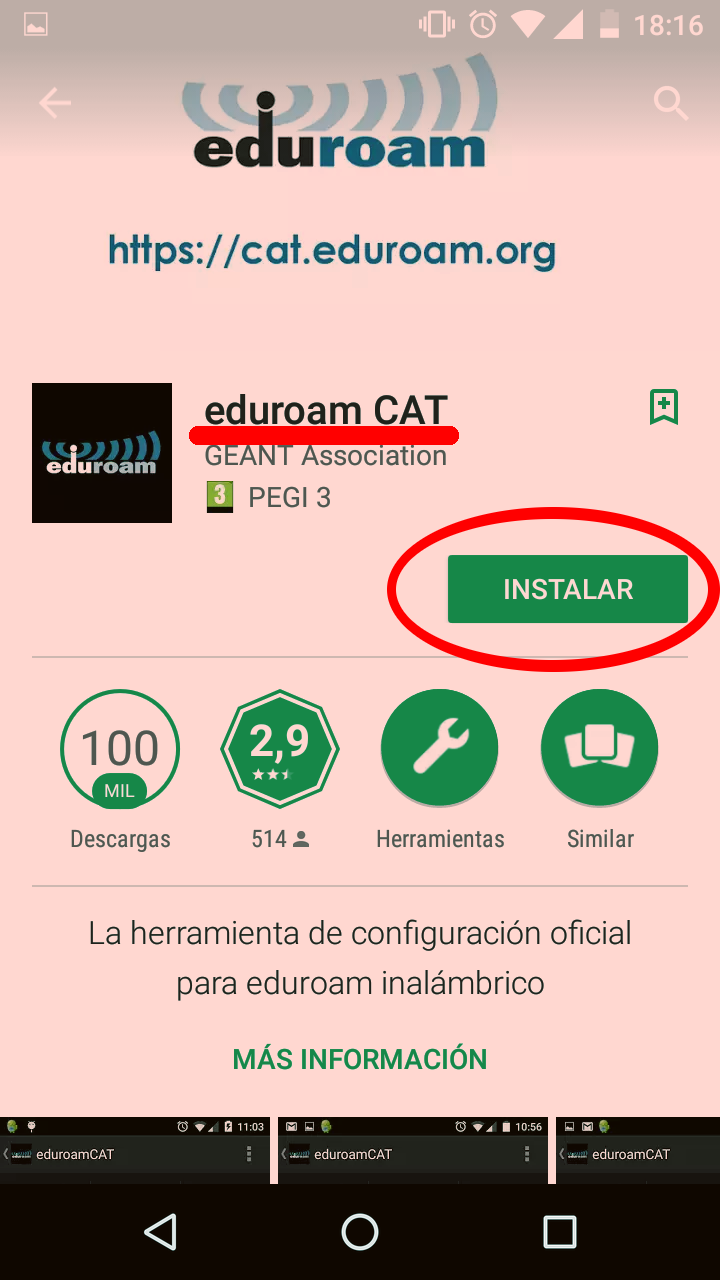Tap the system home button
Viewport: 720px width, 1280px height.
pos(360,1232)
